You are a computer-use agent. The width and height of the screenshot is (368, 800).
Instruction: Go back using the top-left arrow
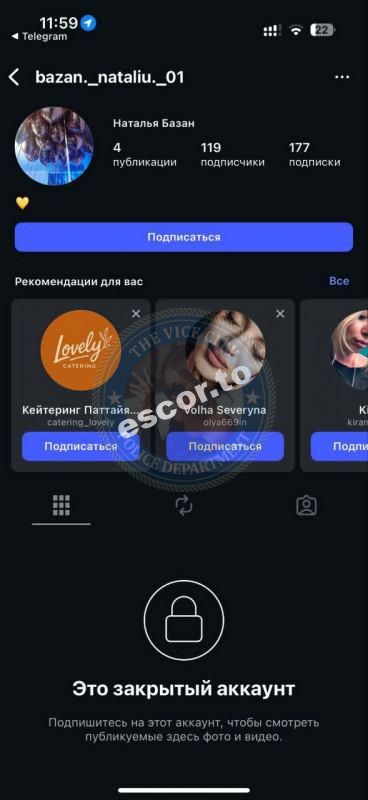14,78
